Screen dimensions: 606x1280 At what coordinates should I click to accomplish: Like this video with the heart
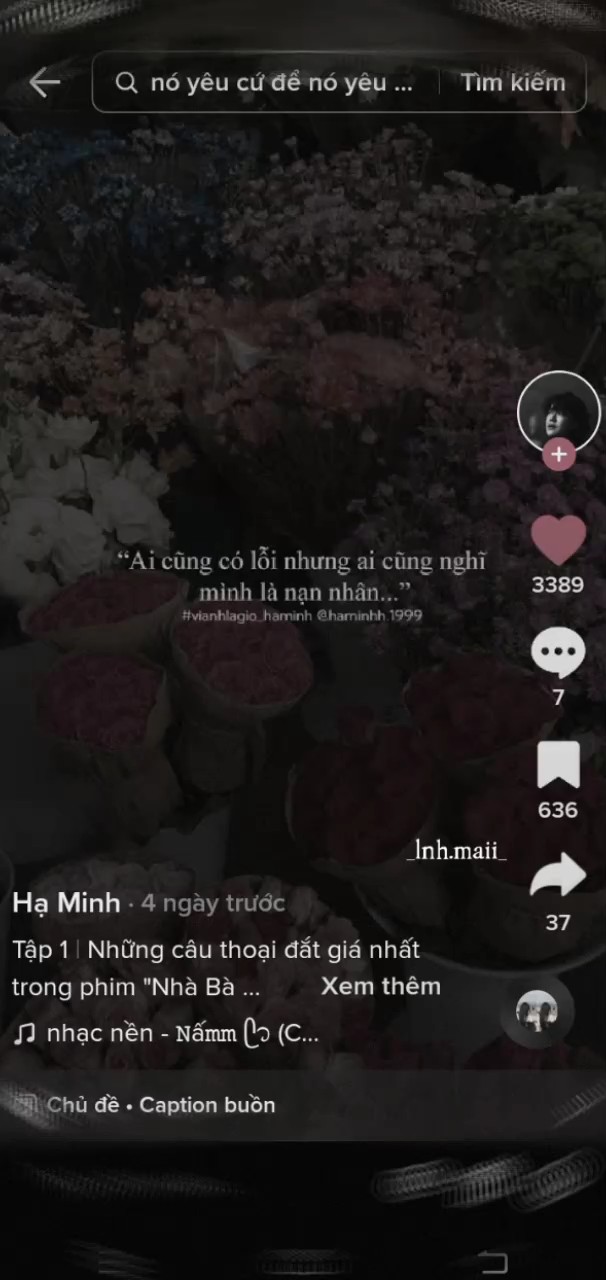(x=558, y=541)
